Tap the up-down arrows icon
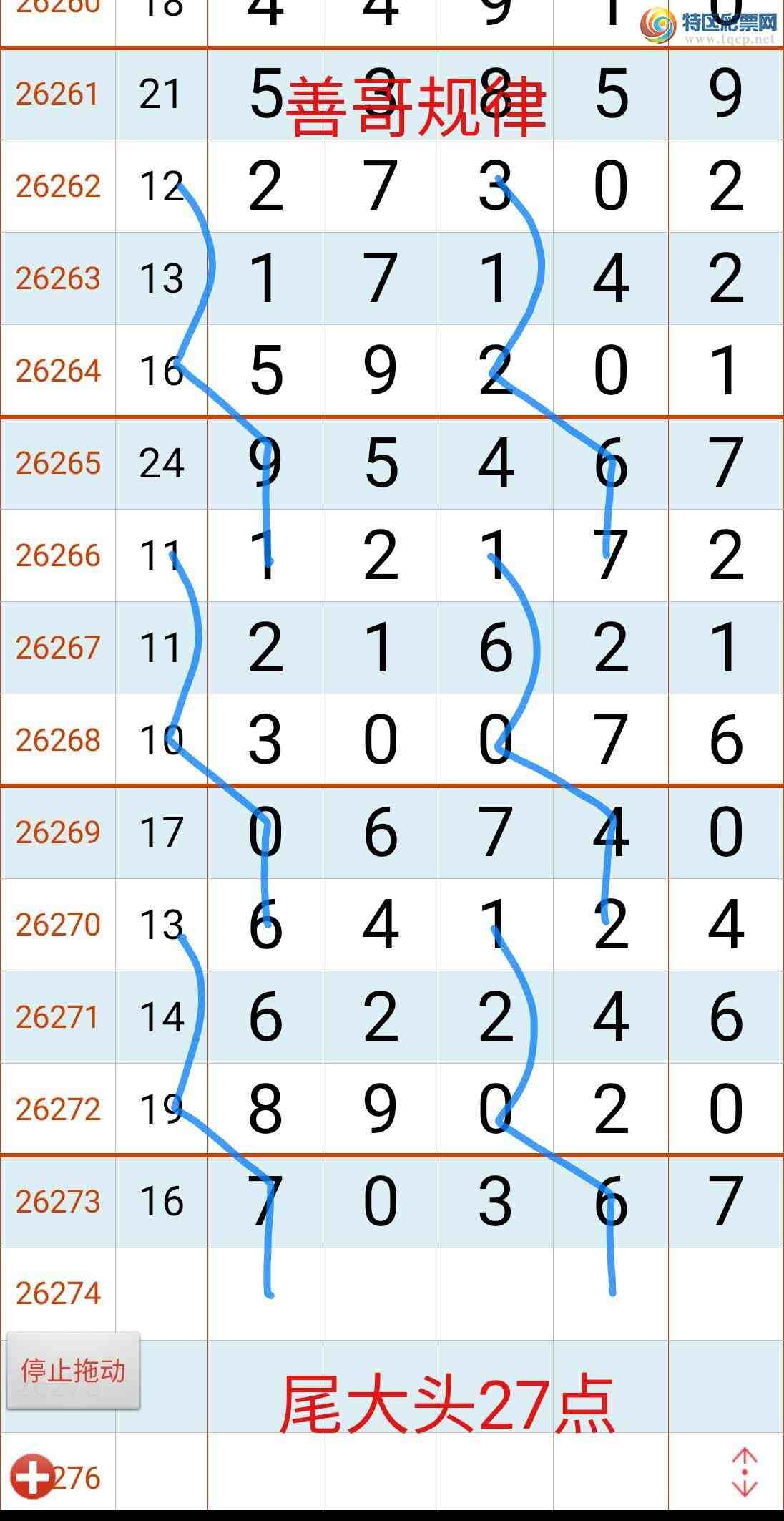The height and width of the screenshot is (1521, 784). coord(745,1472)
